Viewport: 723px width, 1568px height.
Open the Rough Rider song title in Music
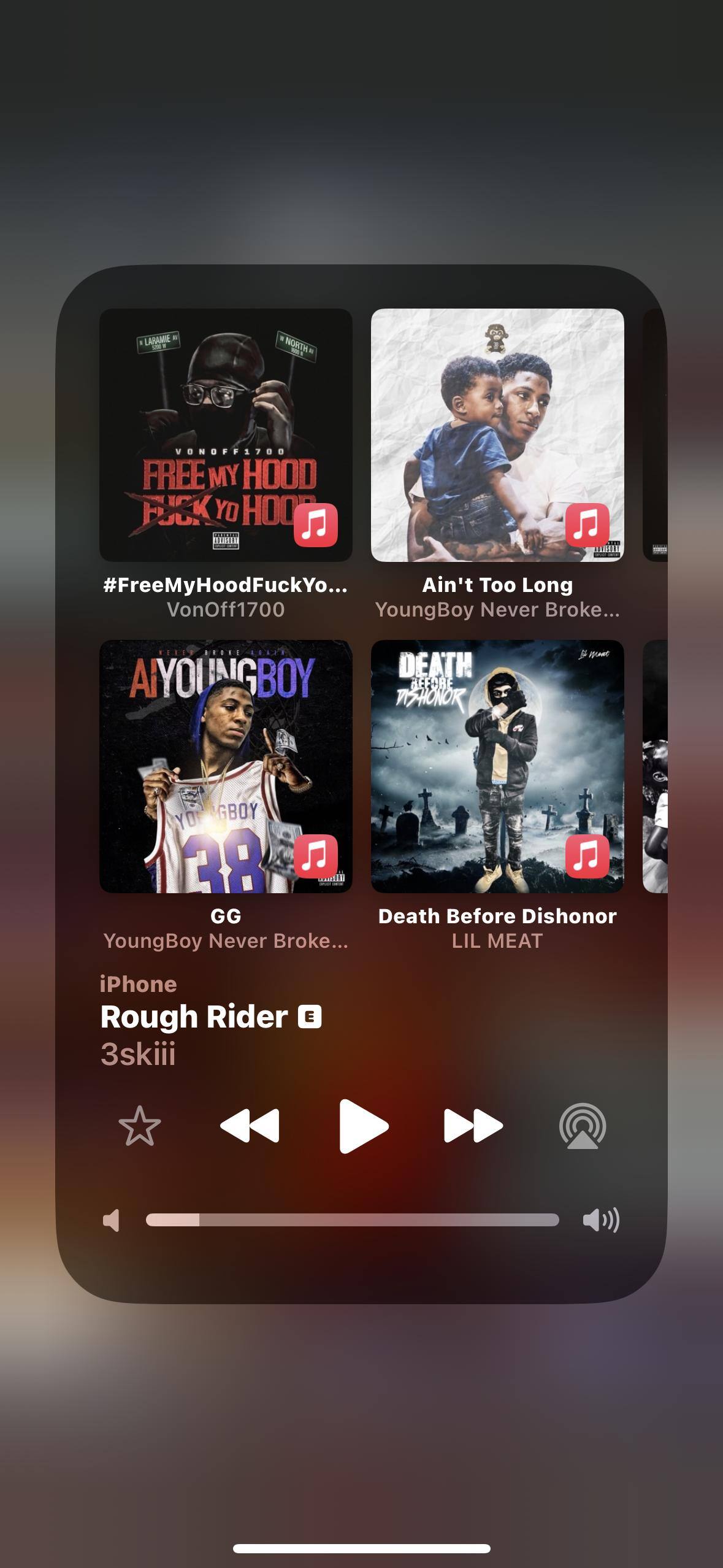[194, 1017]
